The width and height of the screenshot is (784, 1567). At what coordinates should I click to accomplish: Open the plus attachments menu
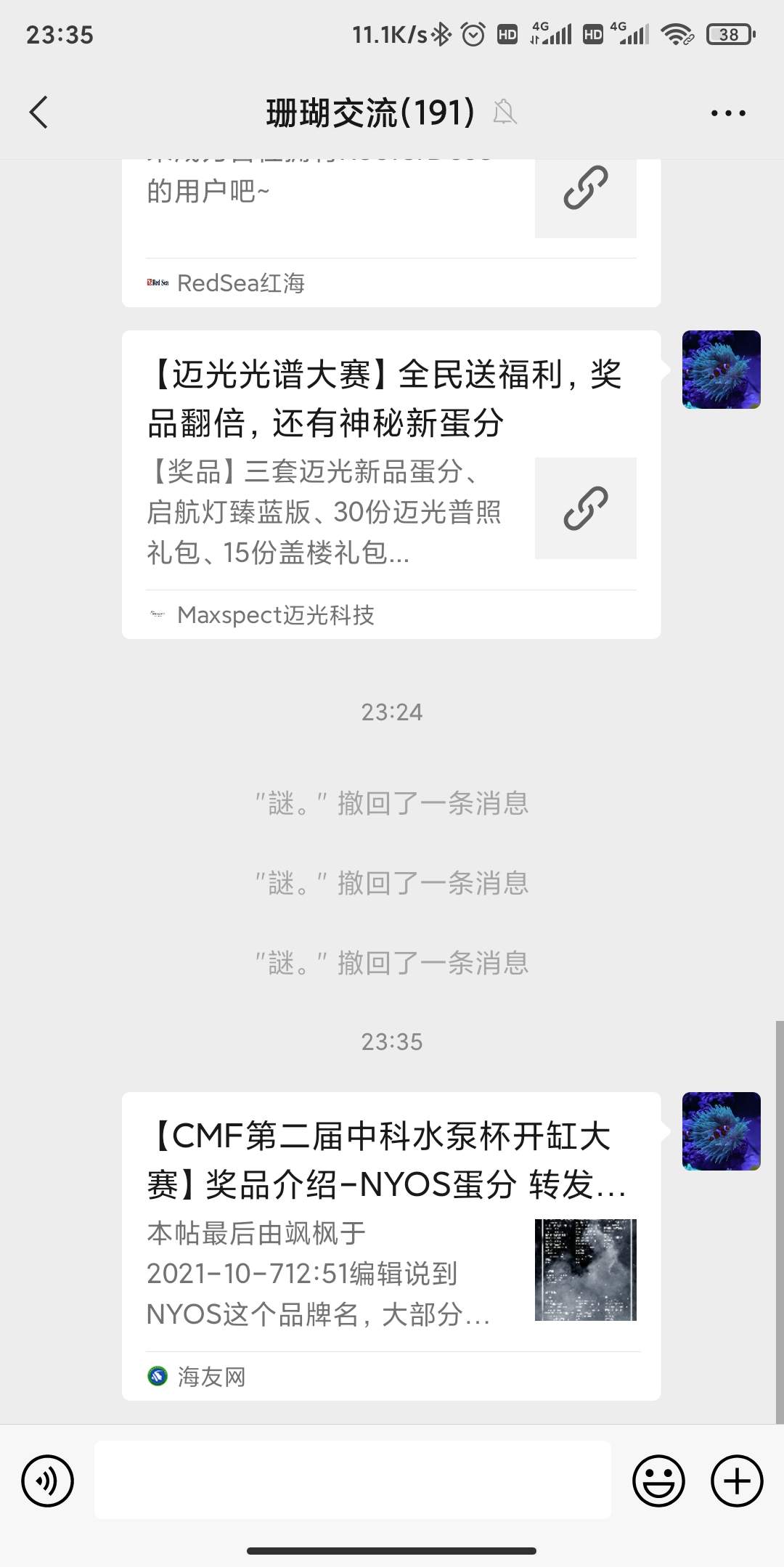[736, 1481]
